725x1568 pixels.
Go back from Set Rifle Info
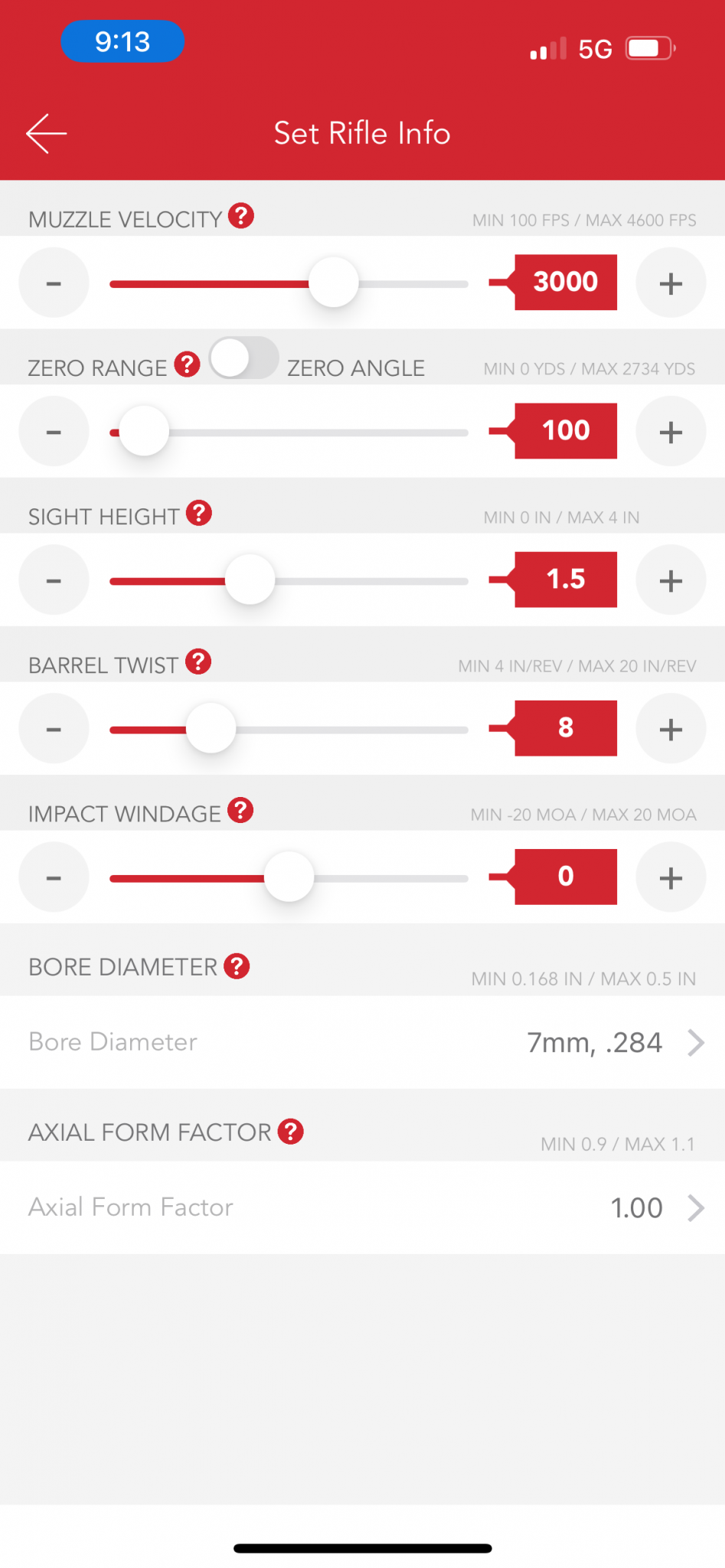tap(47, 133)
